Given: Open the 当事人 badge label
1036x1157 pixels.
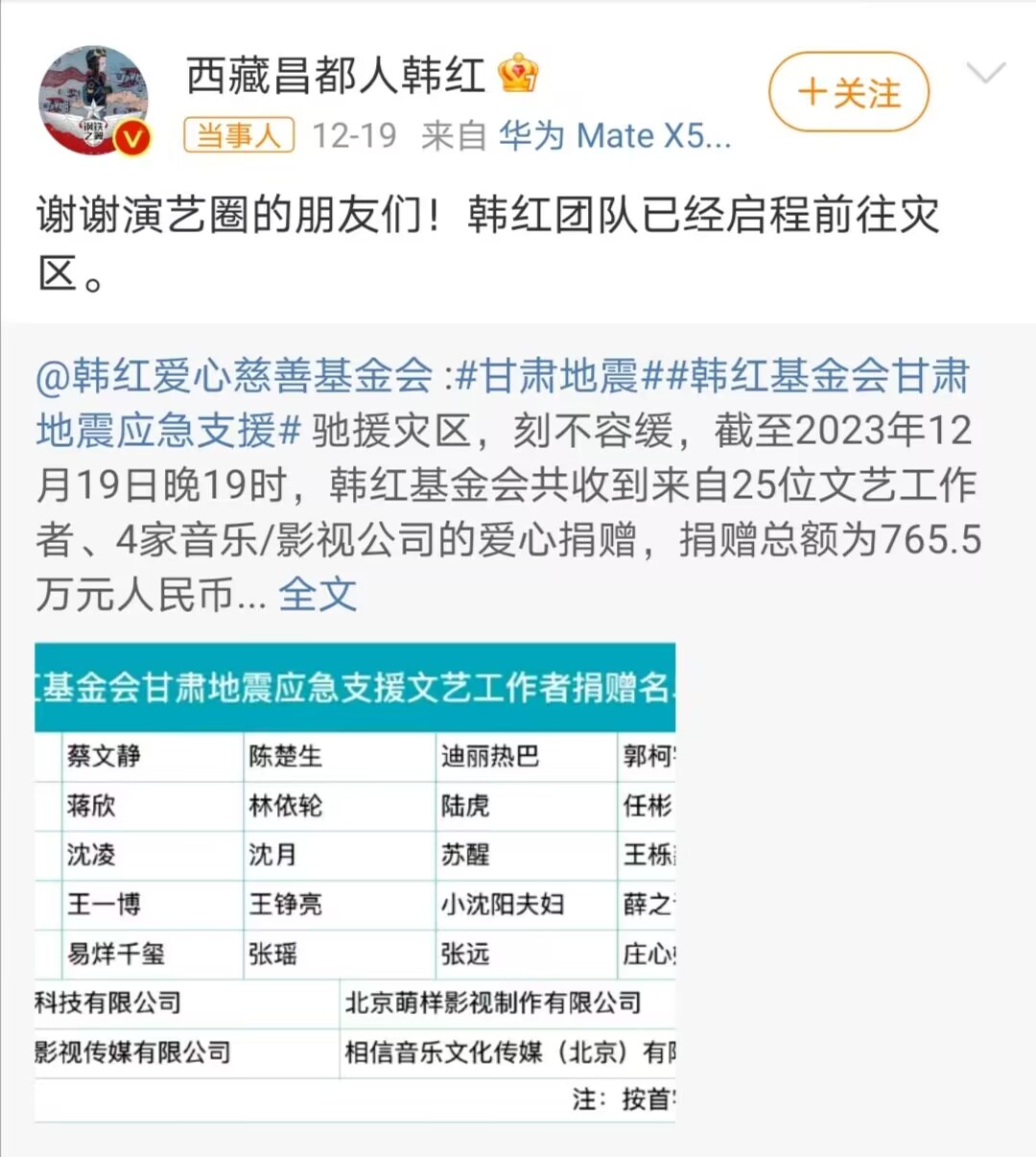Looking at the screenshot, I should pos(237,135).
